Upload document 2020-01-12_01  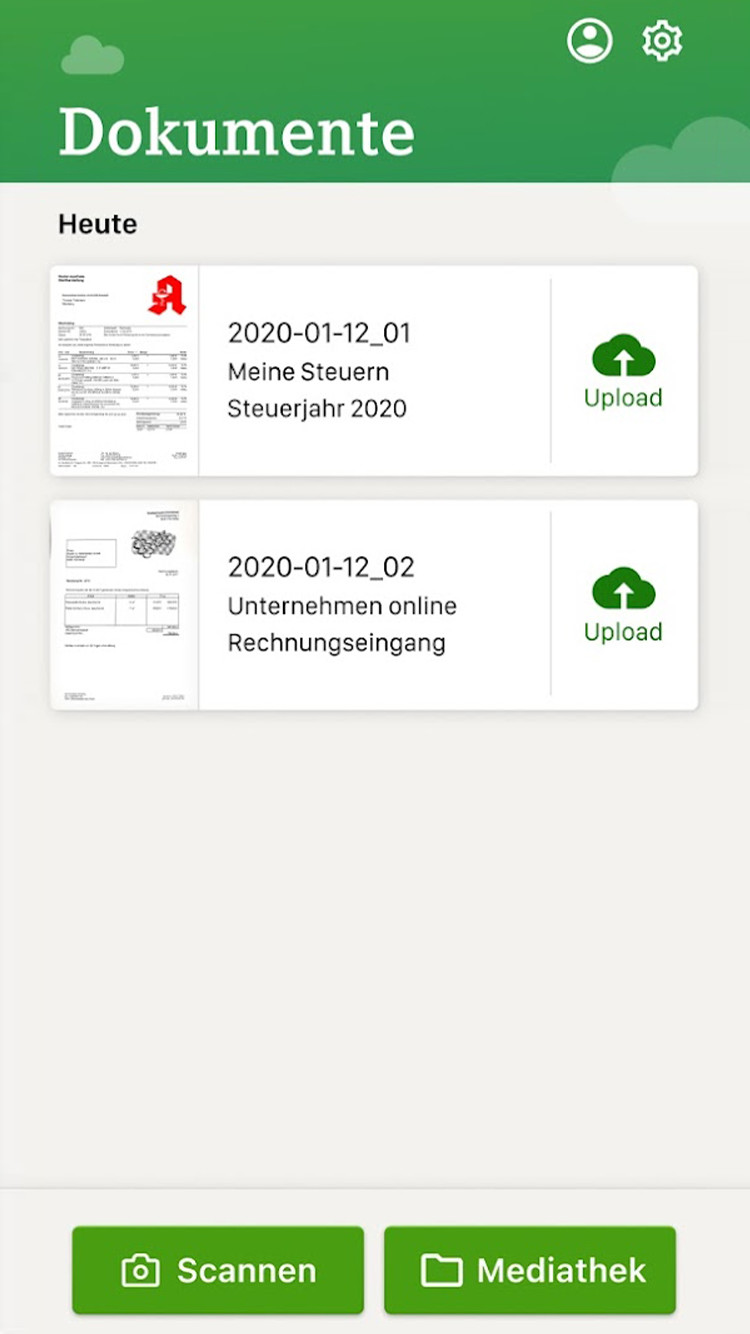623,371
